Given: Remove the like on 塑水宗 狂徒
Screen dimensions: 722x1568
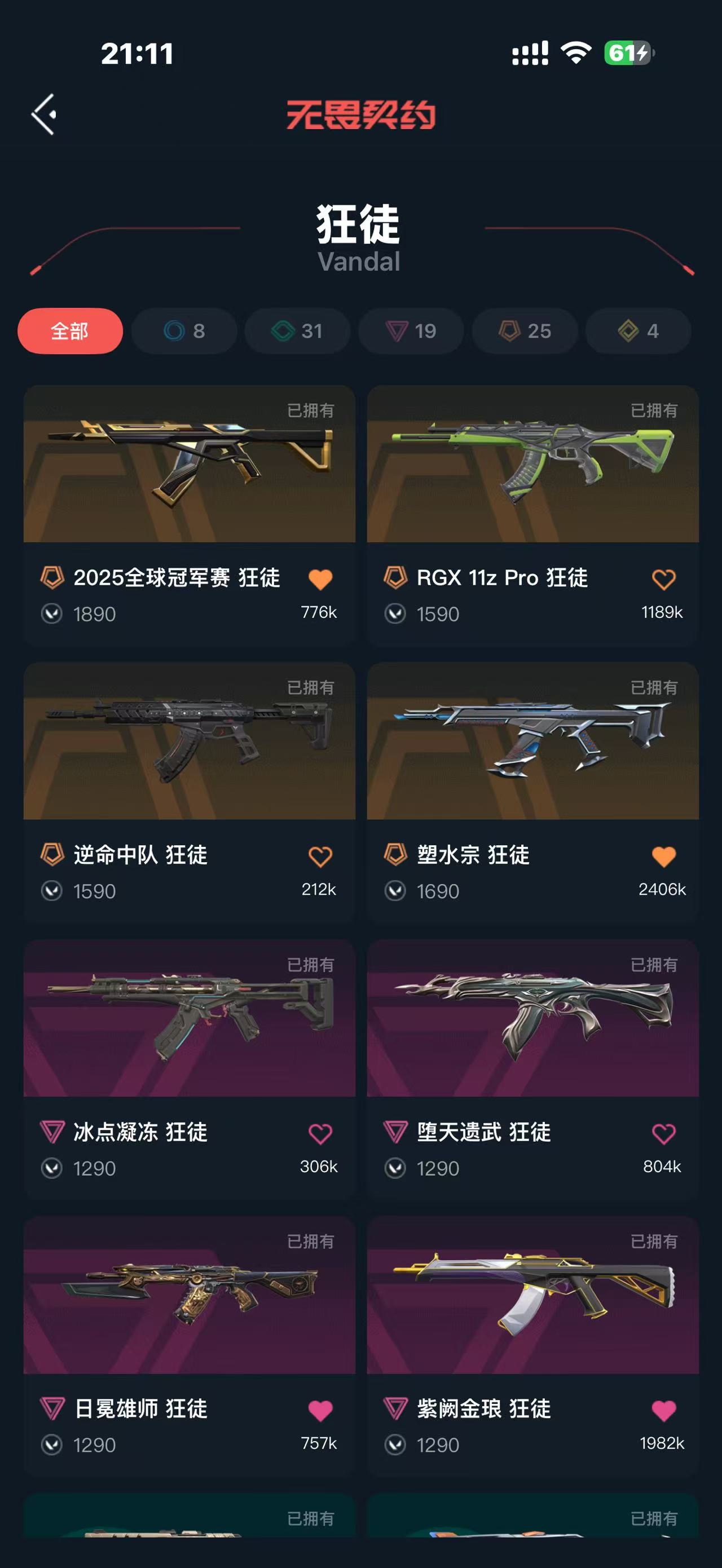Looking at the screenshot, I should [663, 856].
